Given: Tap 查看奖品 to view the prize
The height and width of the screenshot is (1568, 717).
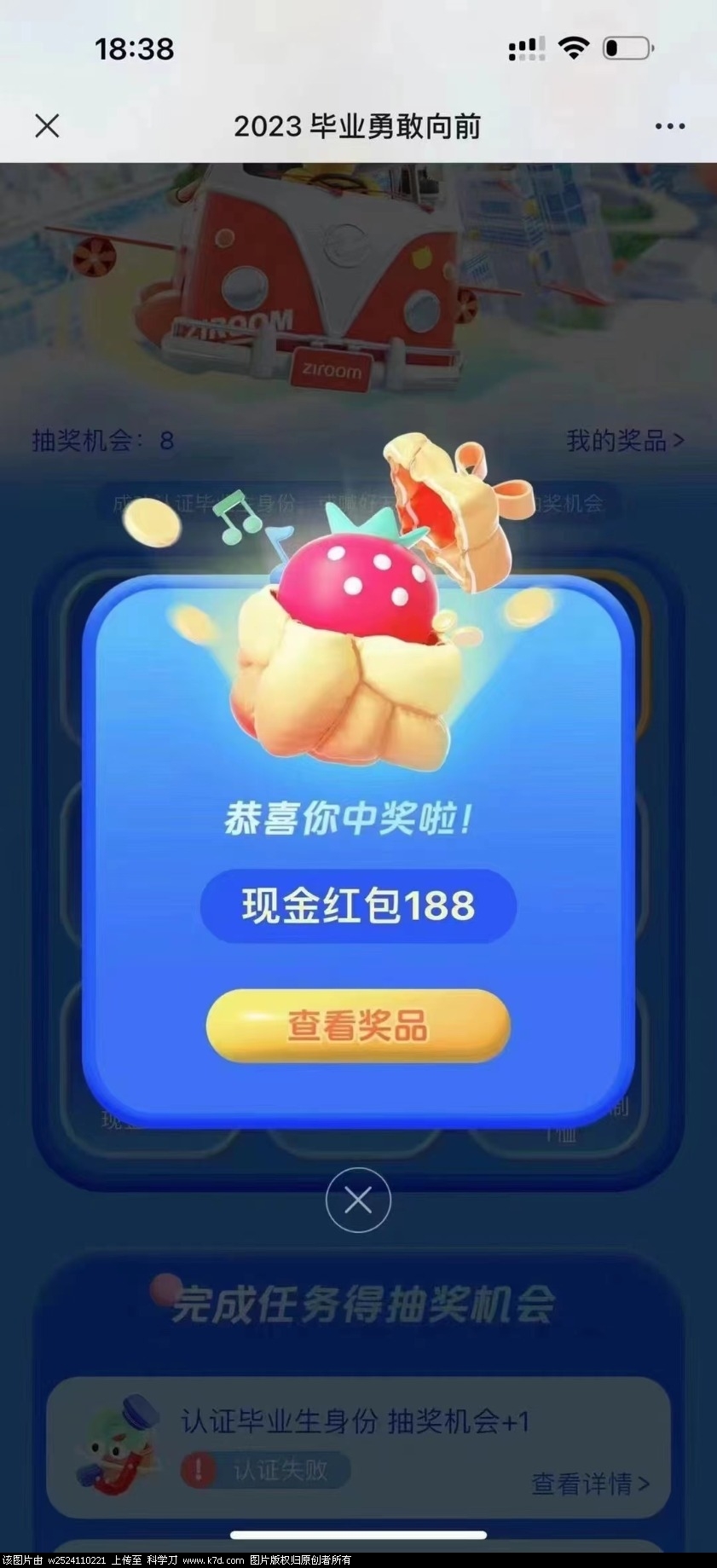Looking at the screenshot, I should (x=358, y=1026).
